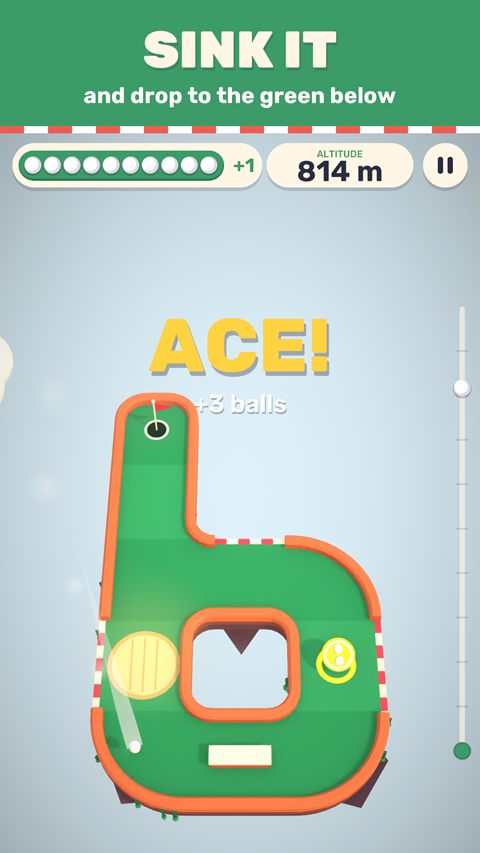The image size is (480, 853).
Task: Pause the game
Action: coord(445,165)
